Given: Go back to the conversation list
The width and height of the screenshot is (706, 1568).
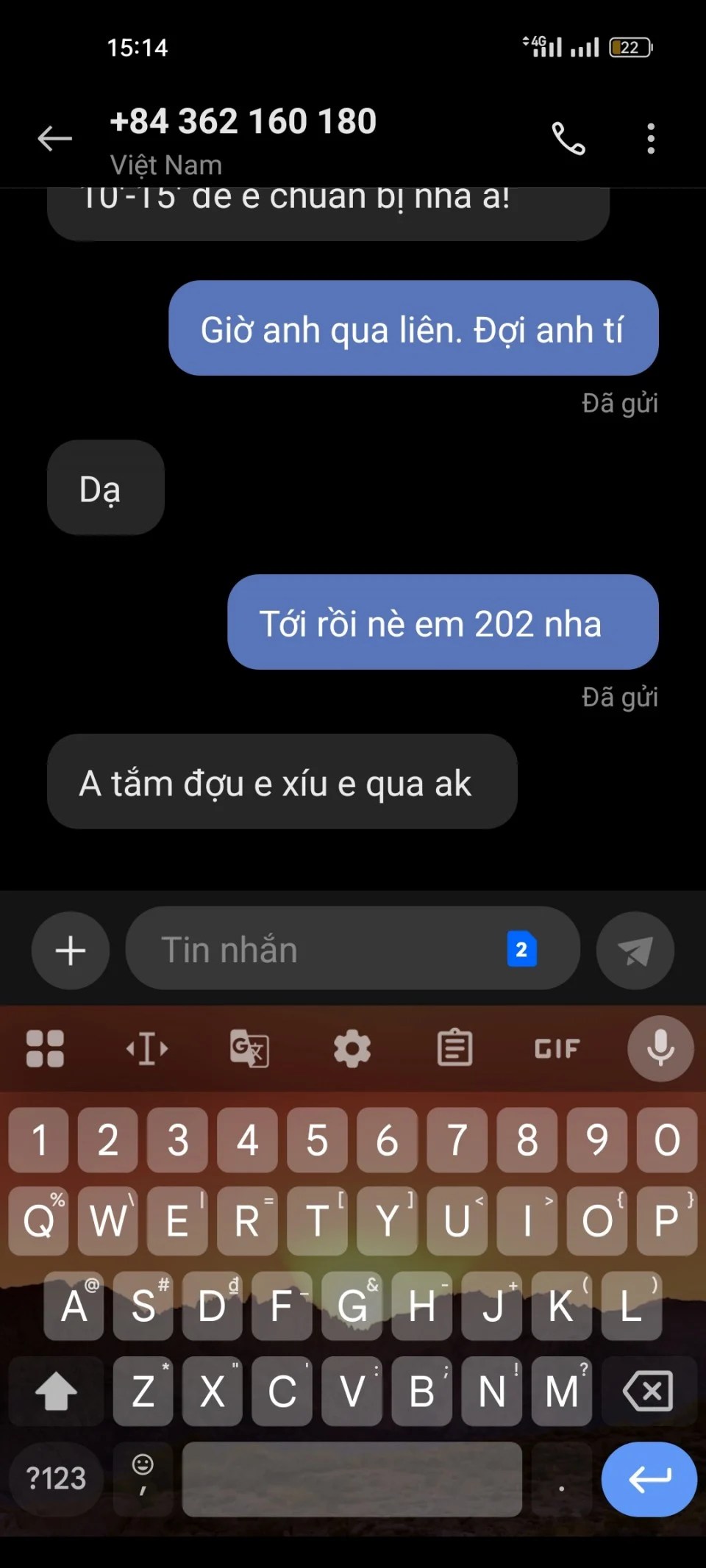Looking at the screenshot, I should click(x=55, y=138).
